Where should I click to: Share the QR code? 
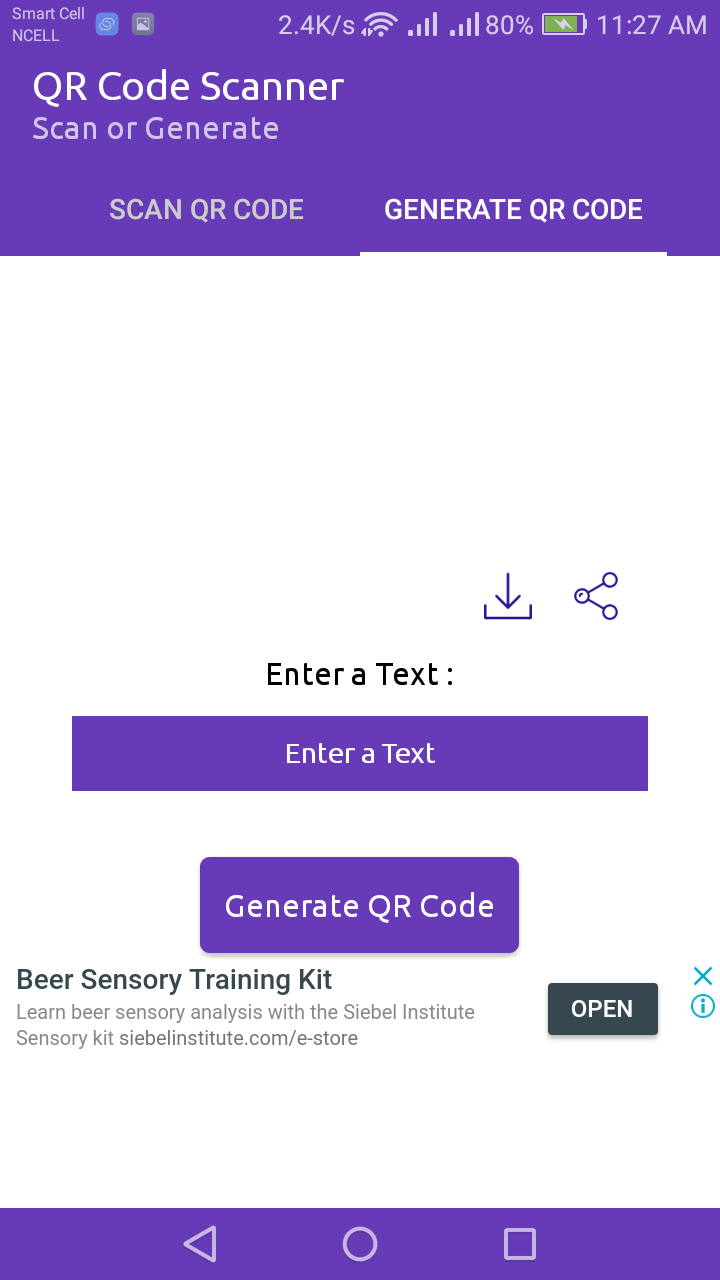point(596,596)
